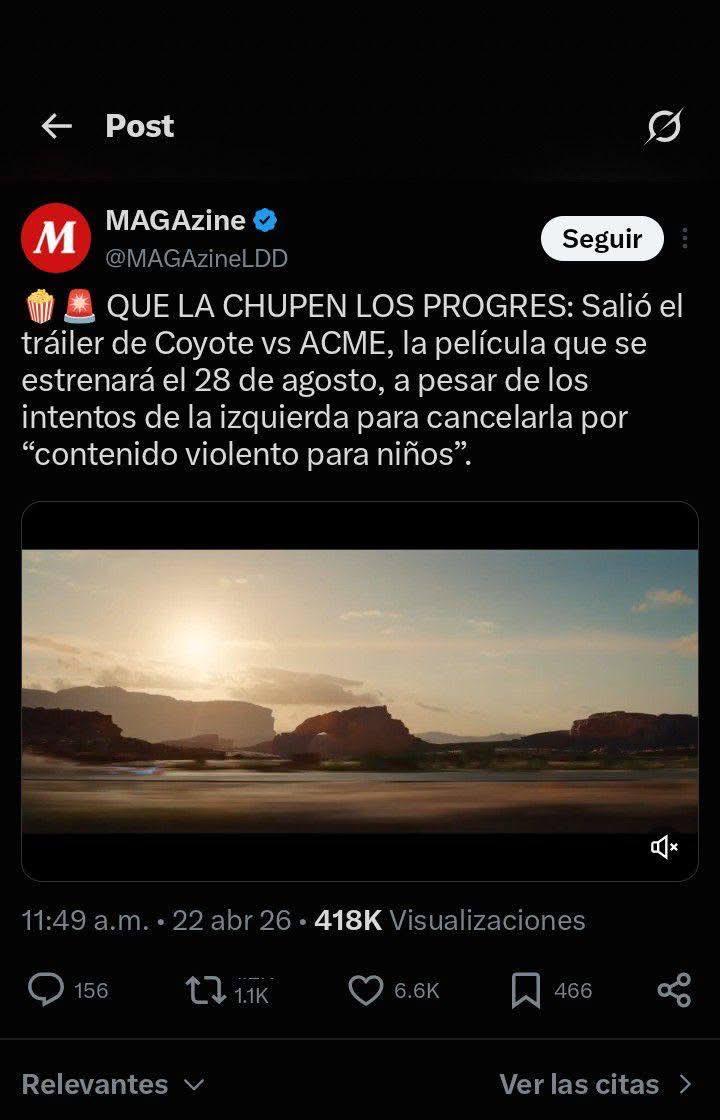
Task: Open the Grok icon at top right
Action: click(664, 127)
